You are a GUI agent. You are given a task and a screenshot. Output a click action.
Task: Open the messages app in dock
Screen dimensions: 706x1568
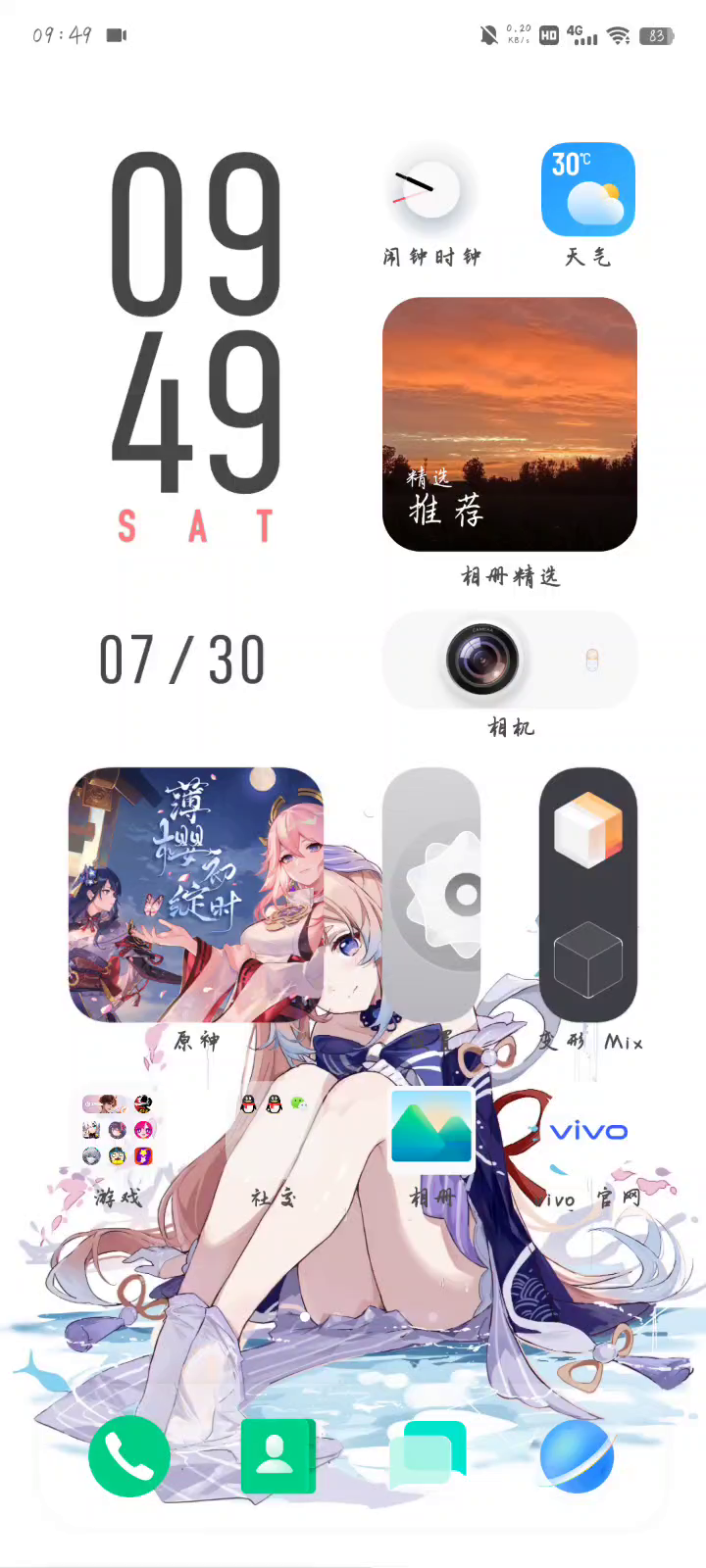tap(428, 1456)
